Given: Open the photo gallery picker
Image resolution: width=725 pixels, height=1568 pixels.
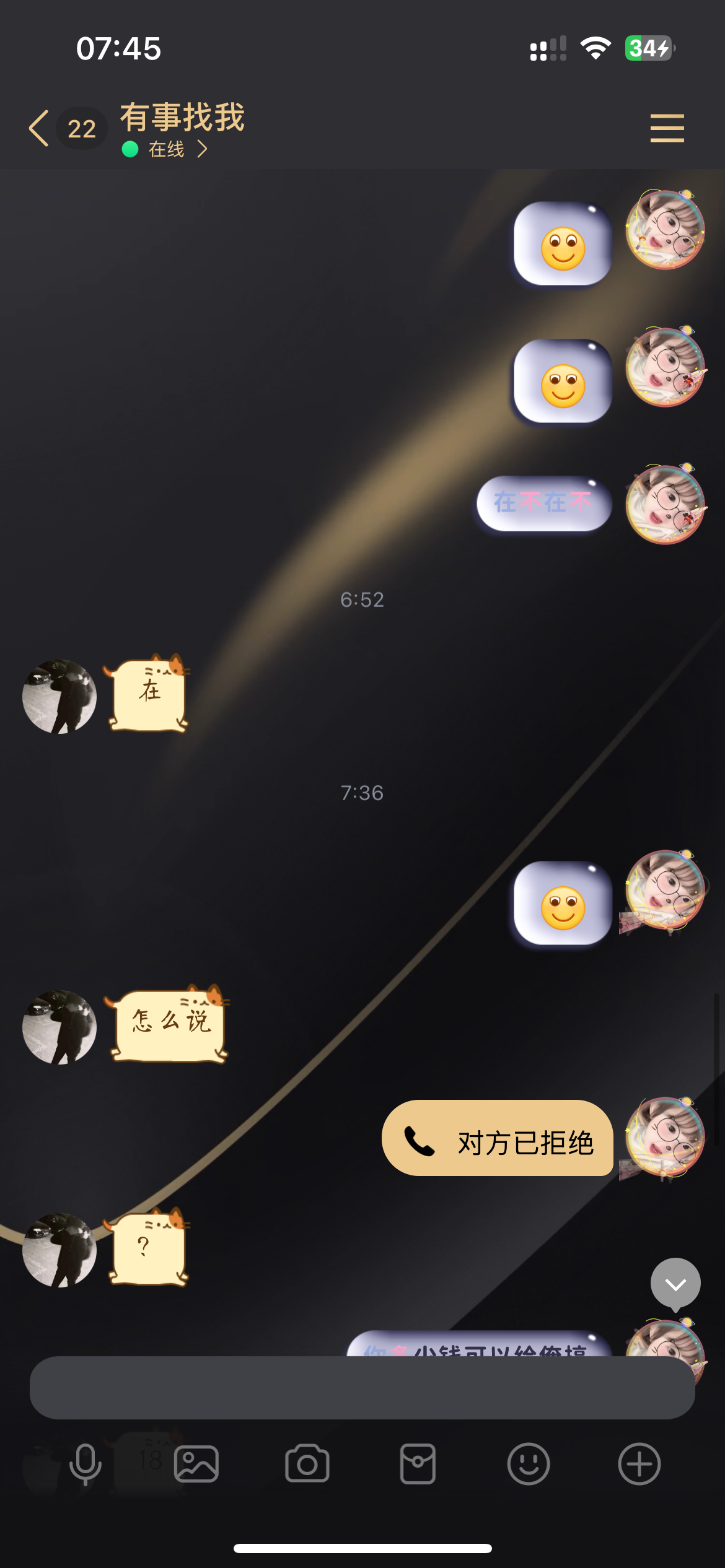Looking at the screenshot, I should point(196,1464).
